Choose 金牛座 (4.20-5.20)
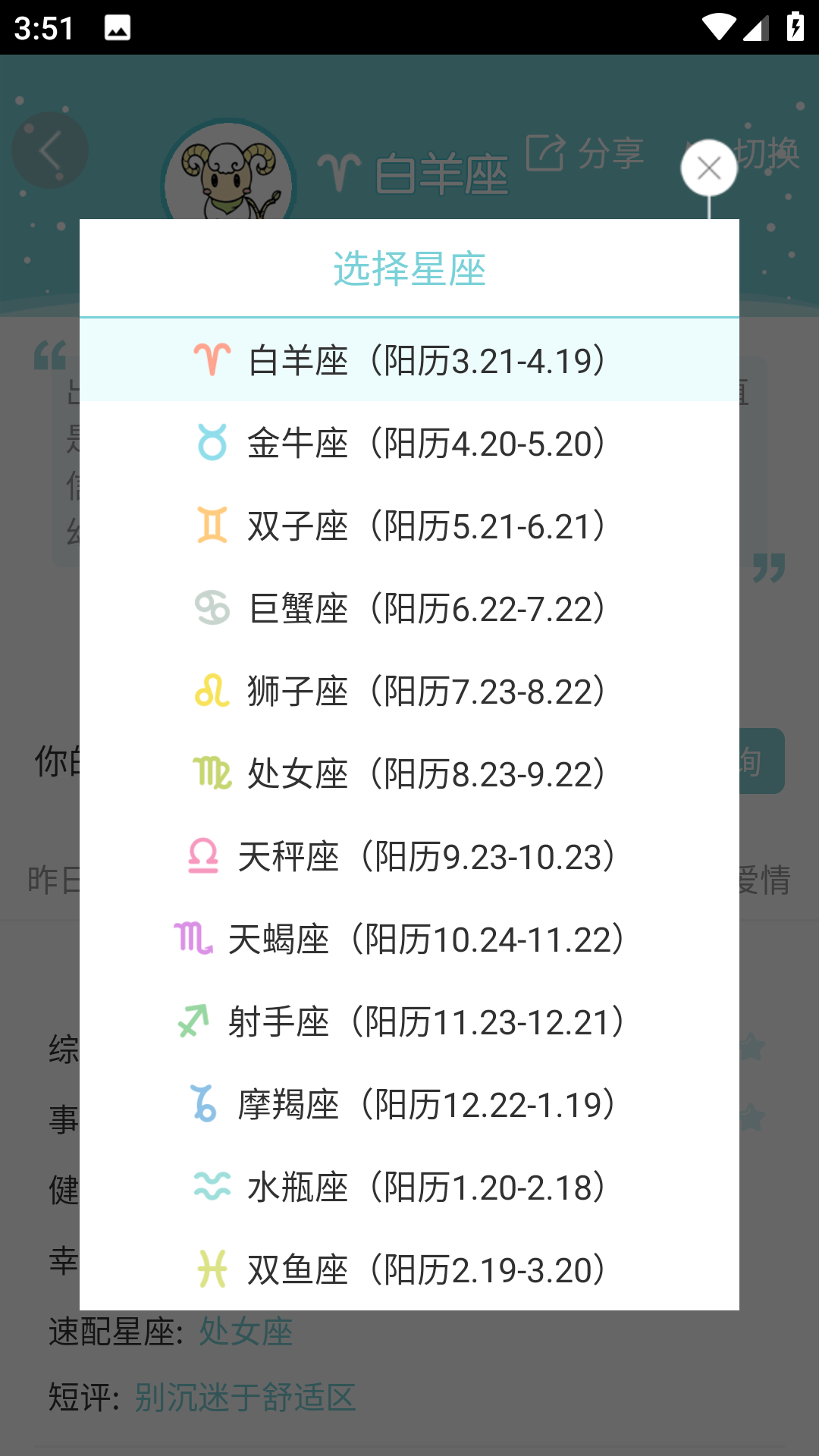 [409, 443]
